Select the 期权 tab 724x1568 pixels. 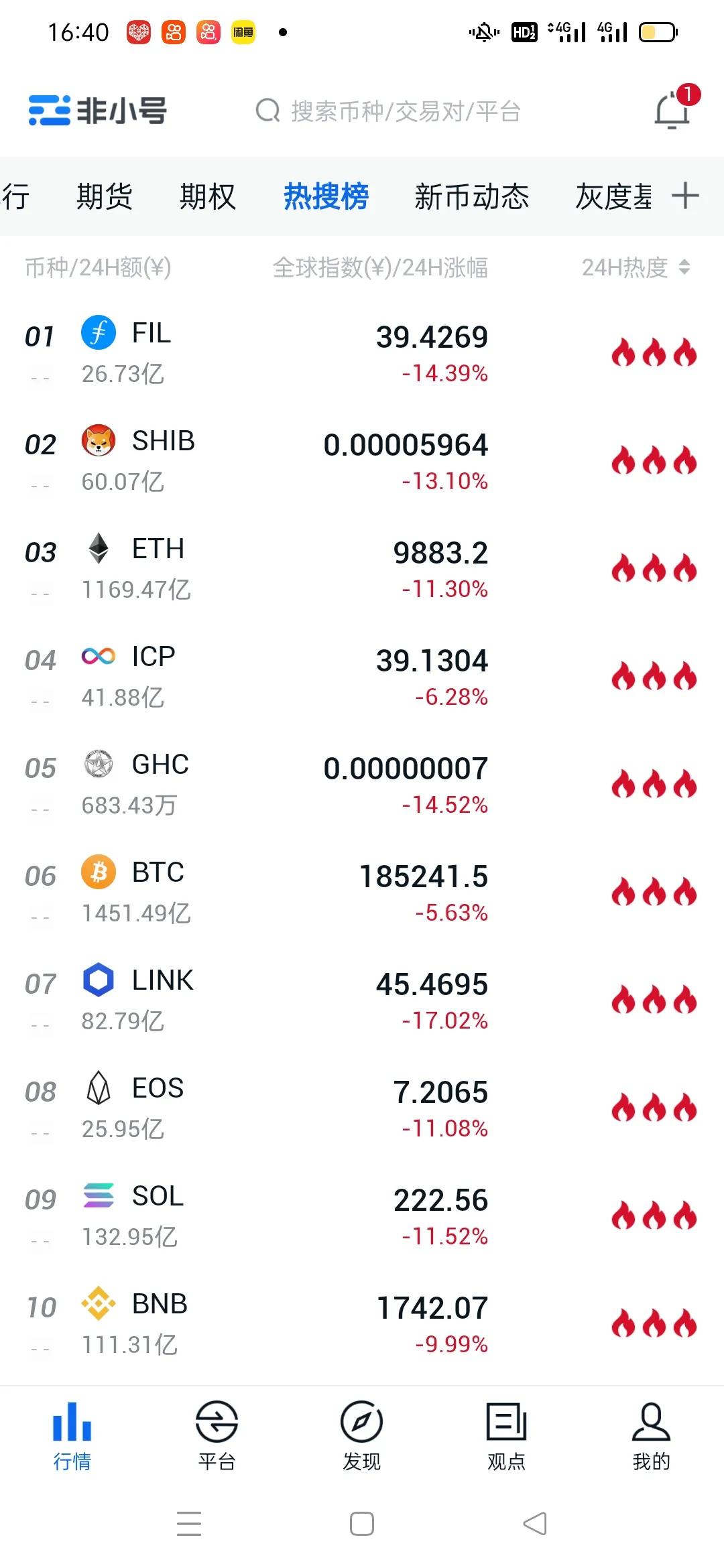(x=206, y=196)
